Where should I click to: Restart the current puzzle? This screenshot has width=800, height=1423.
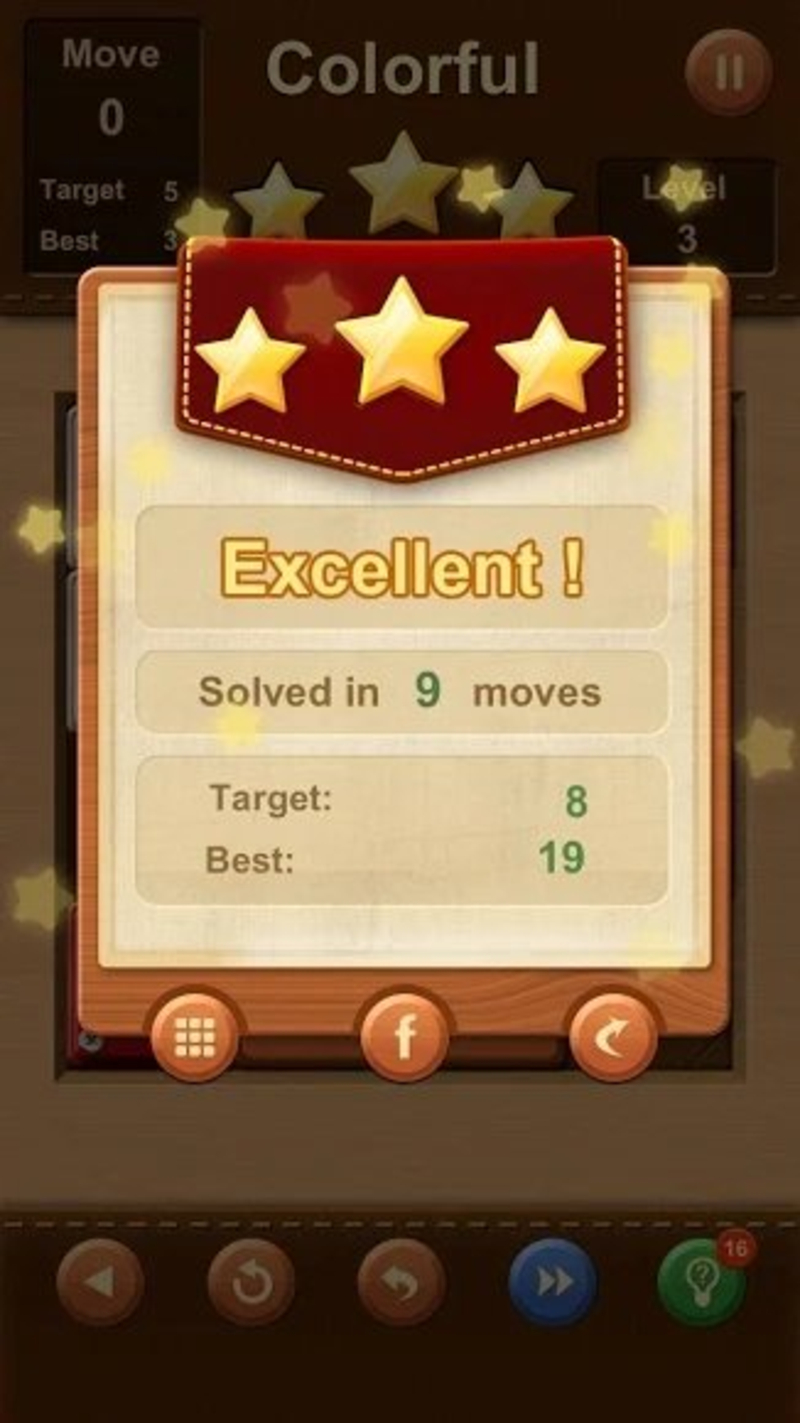251,1282
